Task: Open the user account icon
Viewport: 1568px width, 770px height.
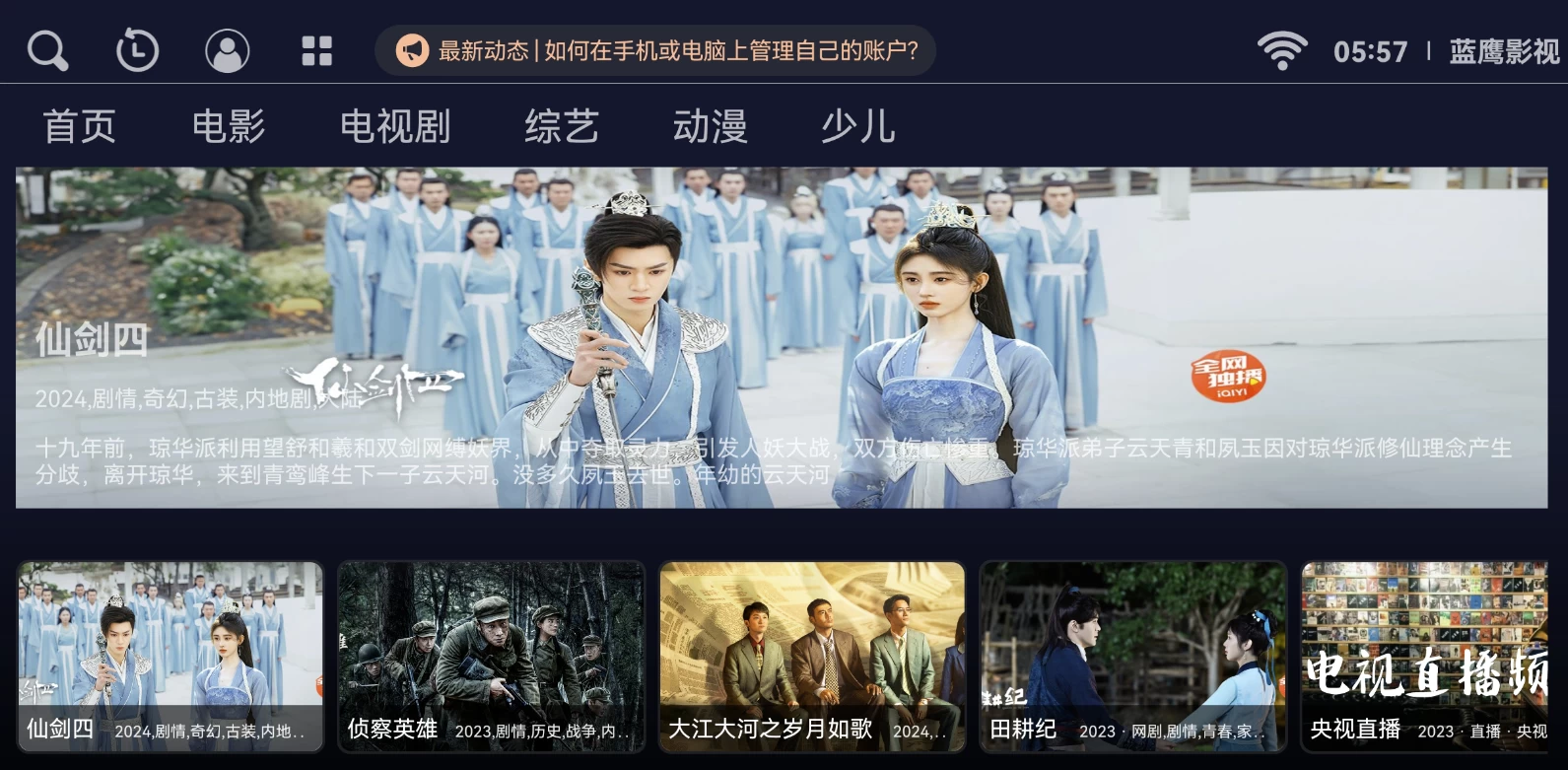Action: pyautogui.click(x=227, y=51)
